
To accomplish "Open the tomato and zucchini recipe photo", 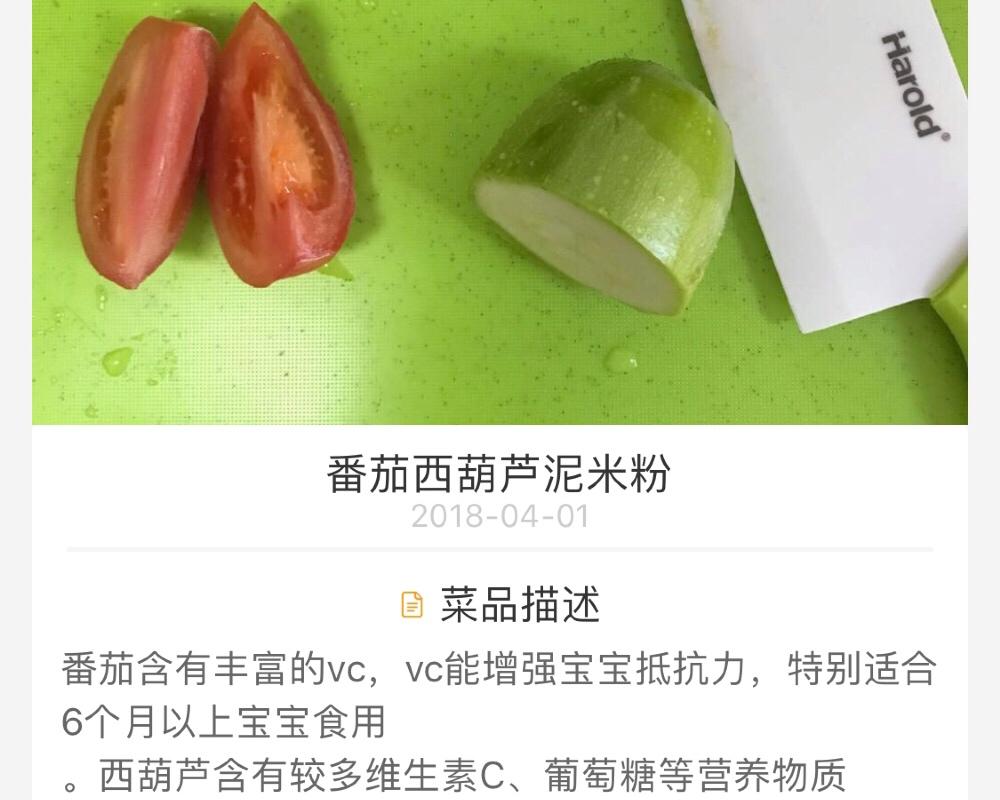I will 500,212.
